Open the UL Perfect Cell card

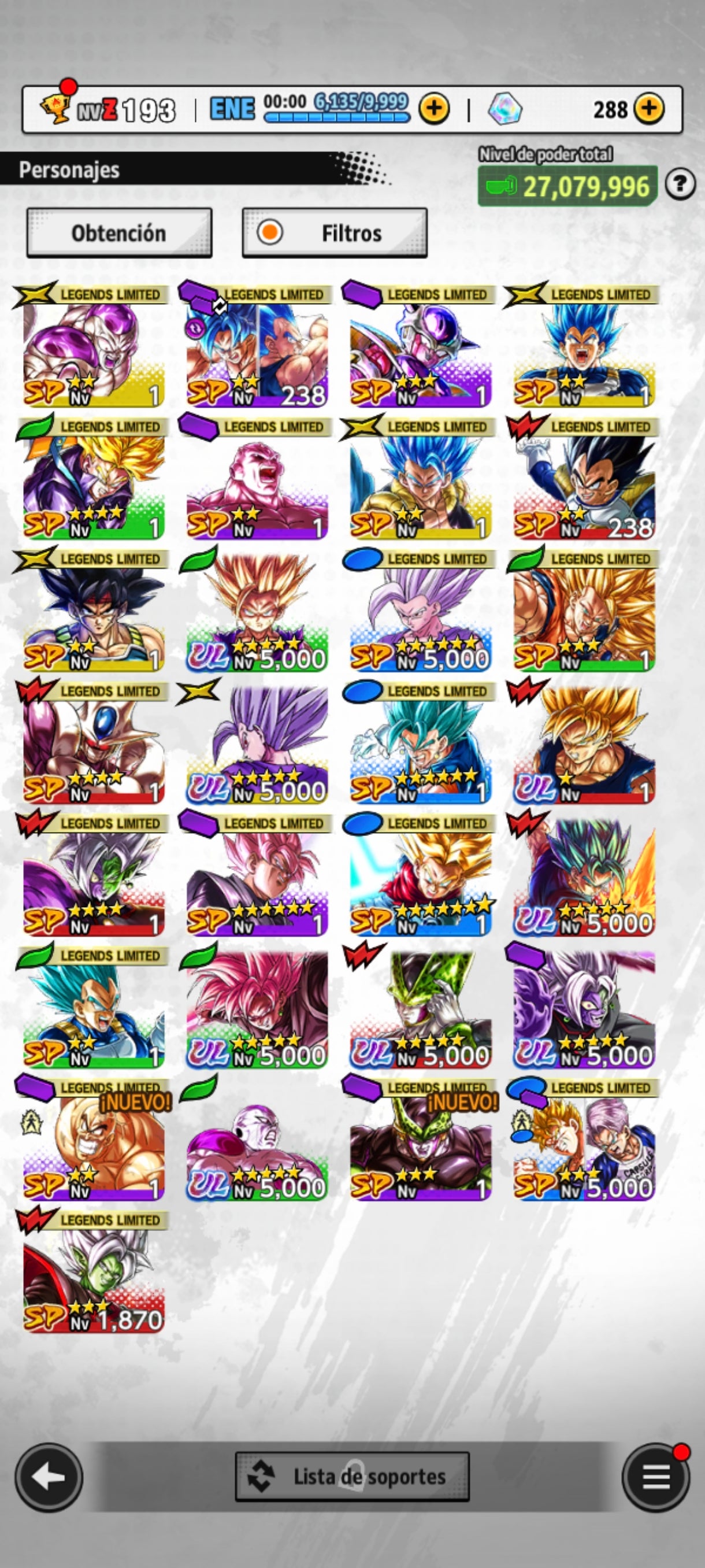pos(420,1014)
